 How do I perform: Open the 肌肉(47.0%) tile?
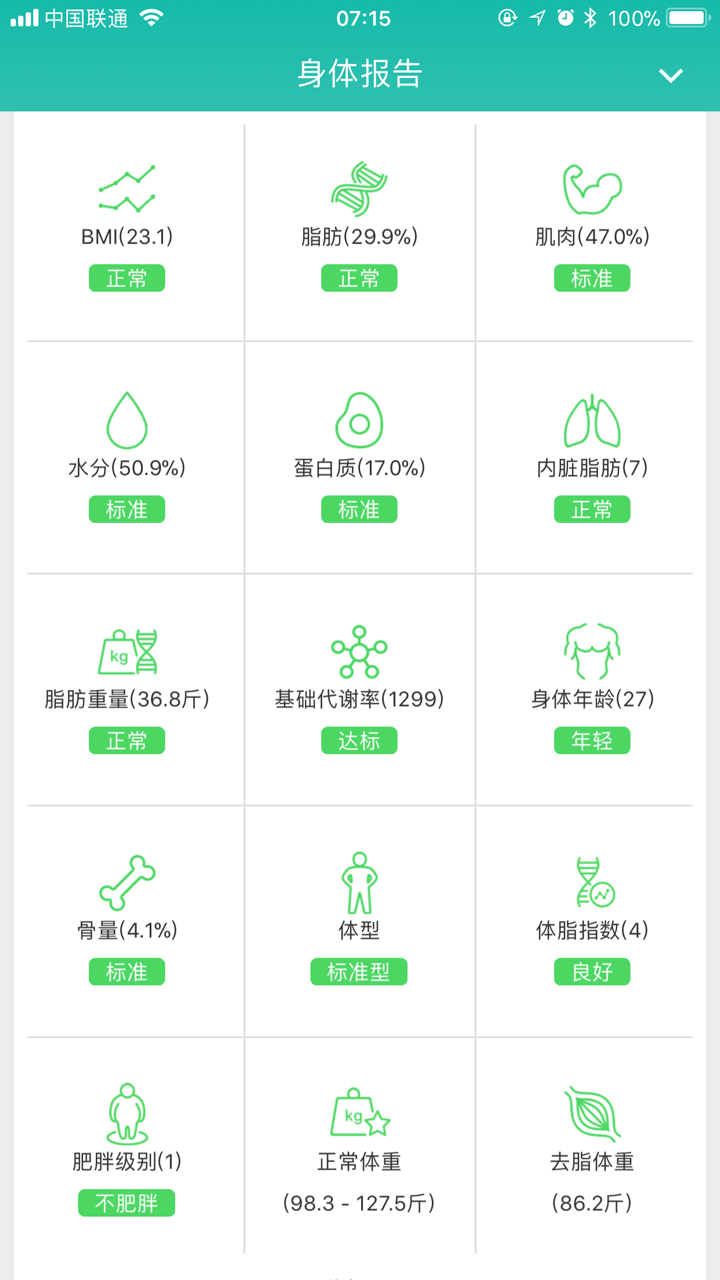click(592, 230)
